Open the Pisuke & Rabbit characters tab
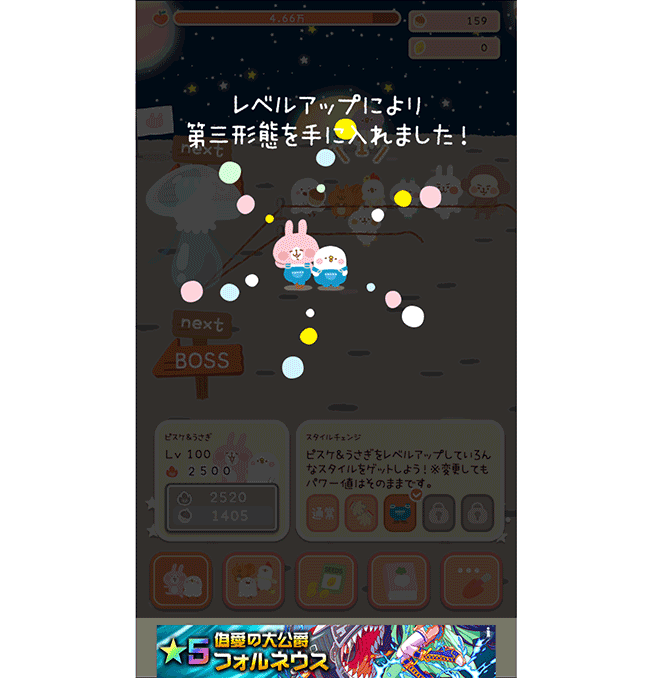 point(180,581)
